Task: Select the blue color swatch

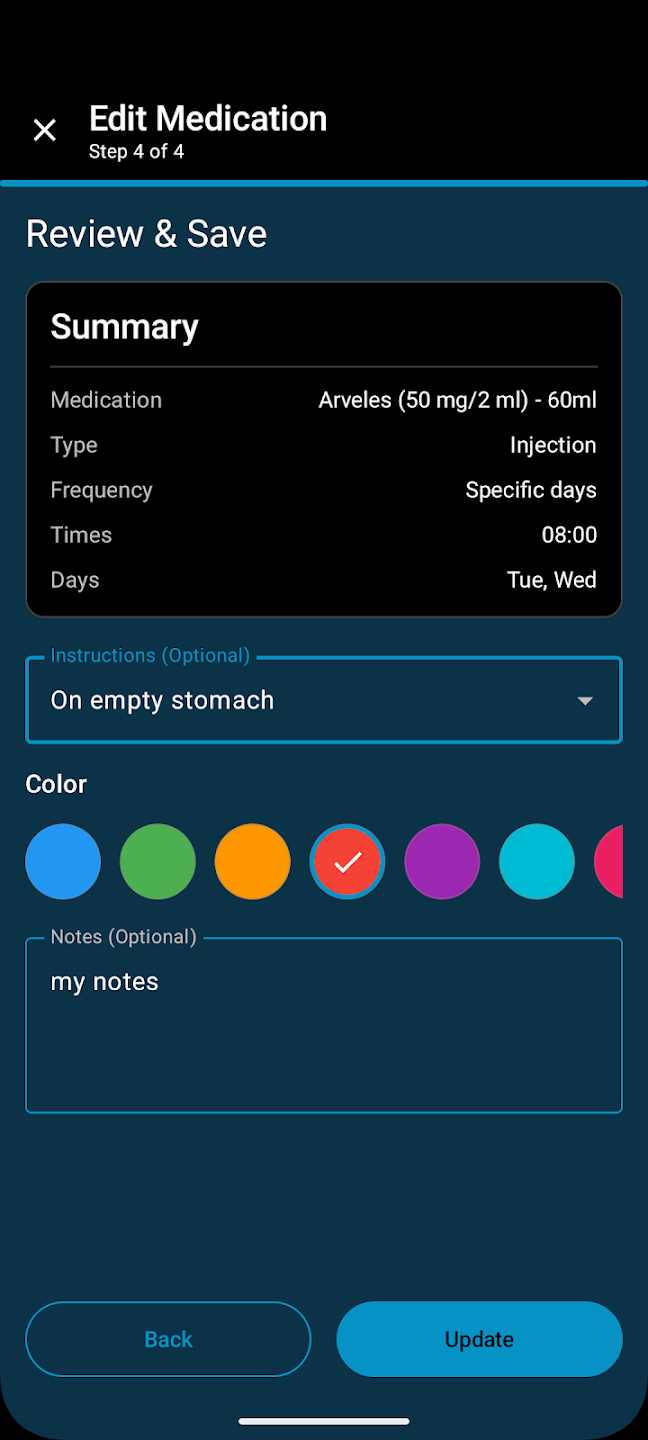Action: pyautogui.click(x=63, y=861)
